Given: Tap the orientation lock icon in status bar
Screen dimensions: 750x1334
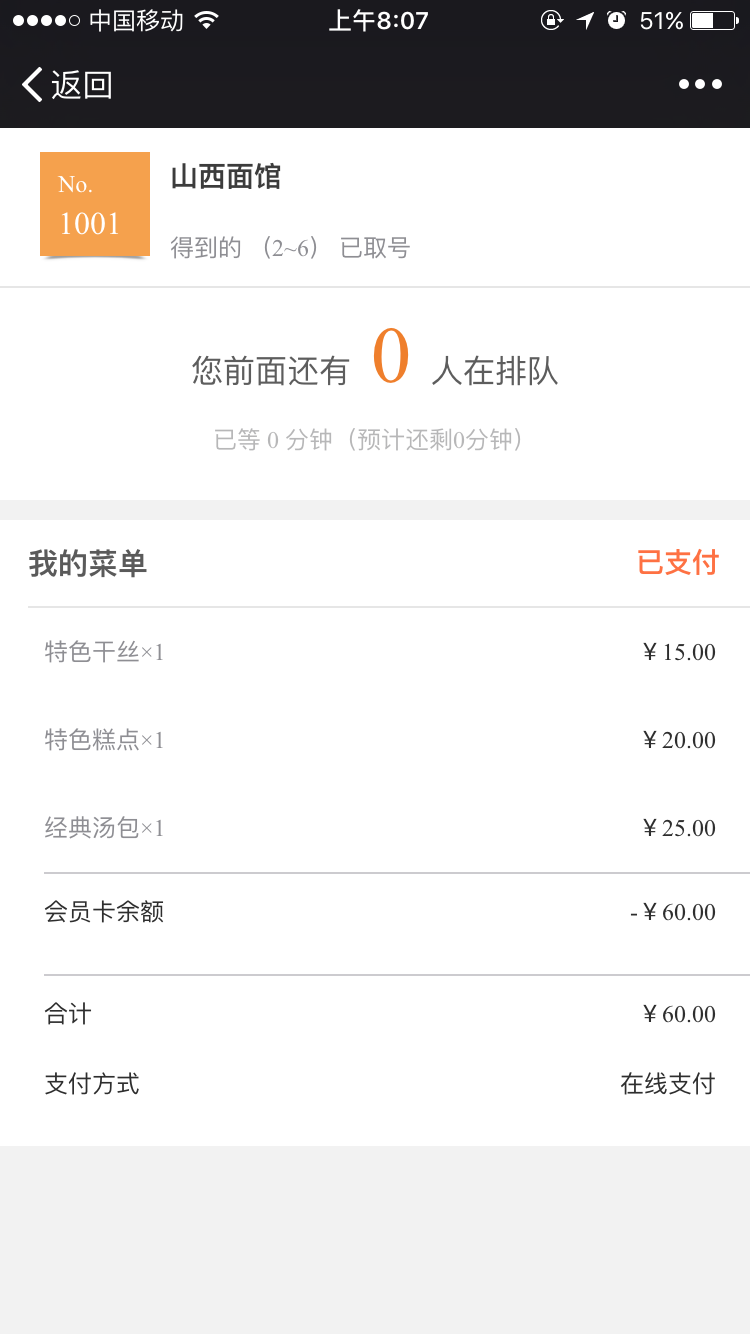Looking at the screenshot, I should (x=551, y=19).
